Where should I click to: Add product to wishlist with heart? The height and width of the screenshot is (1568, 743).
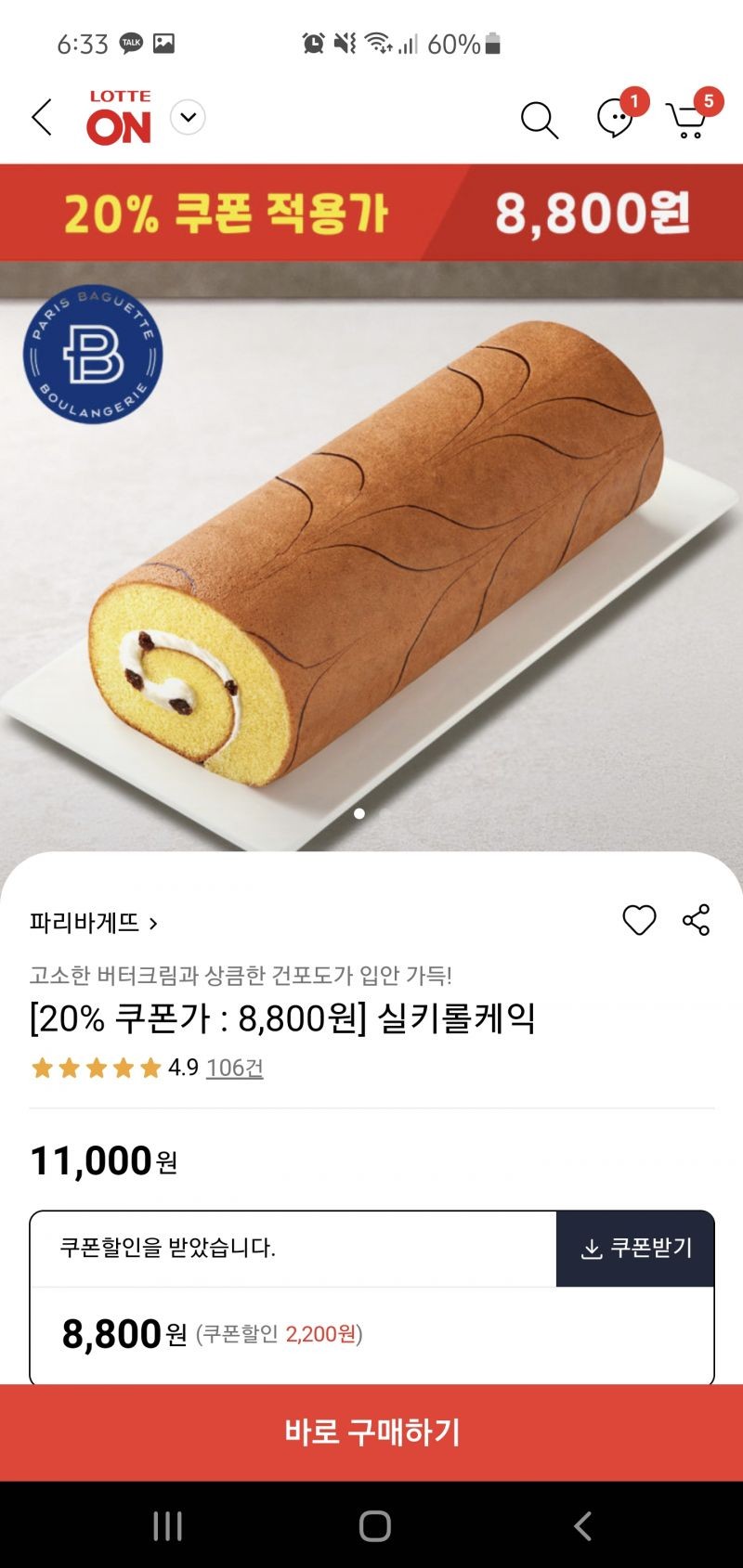point(639,920)
